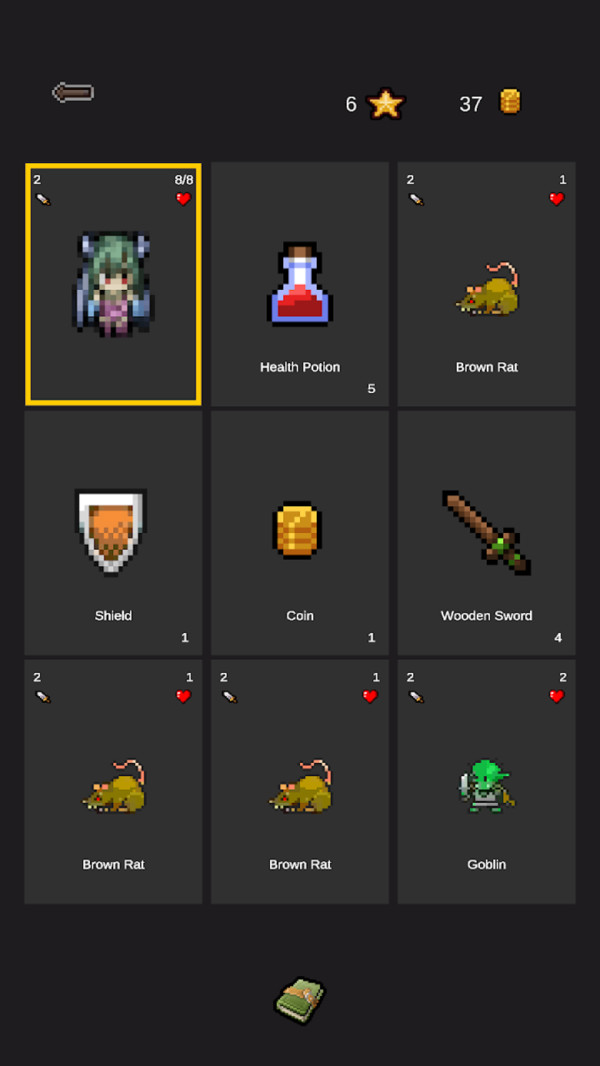
Task: Collect the Health Potion card
Action: coord(300,284)
